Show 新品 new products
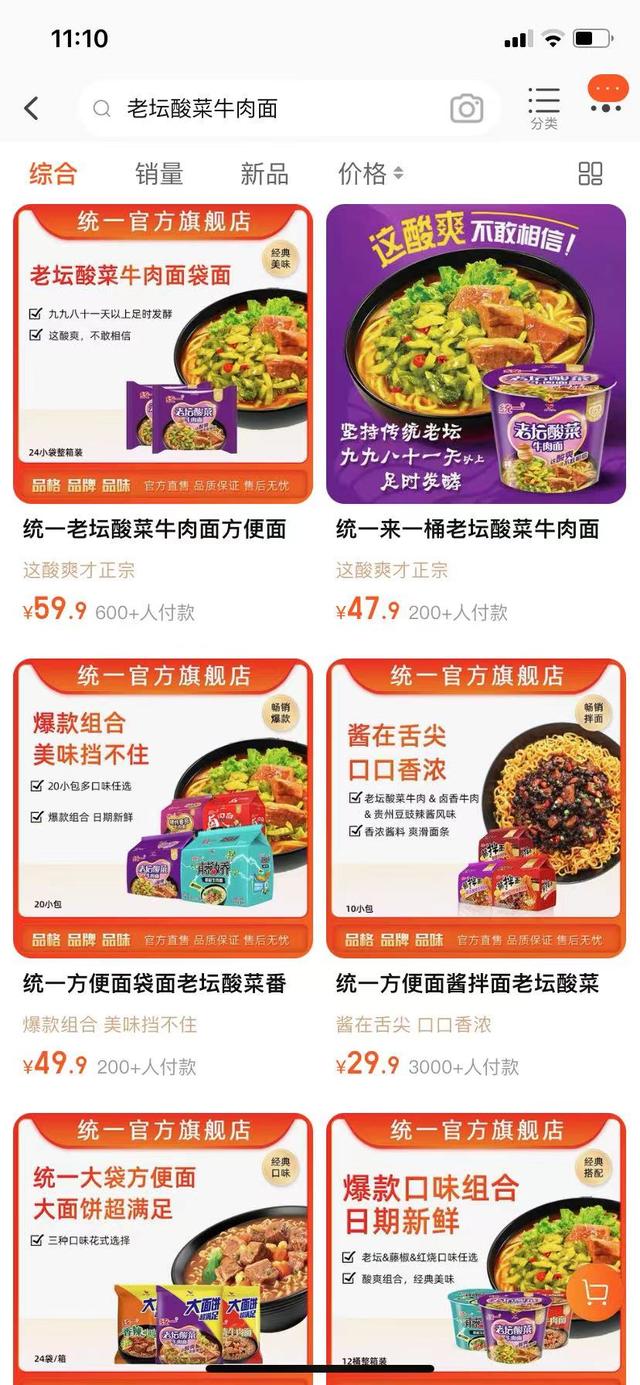Viewport: 640px width, 1385px height. click(x=264, y=174)
